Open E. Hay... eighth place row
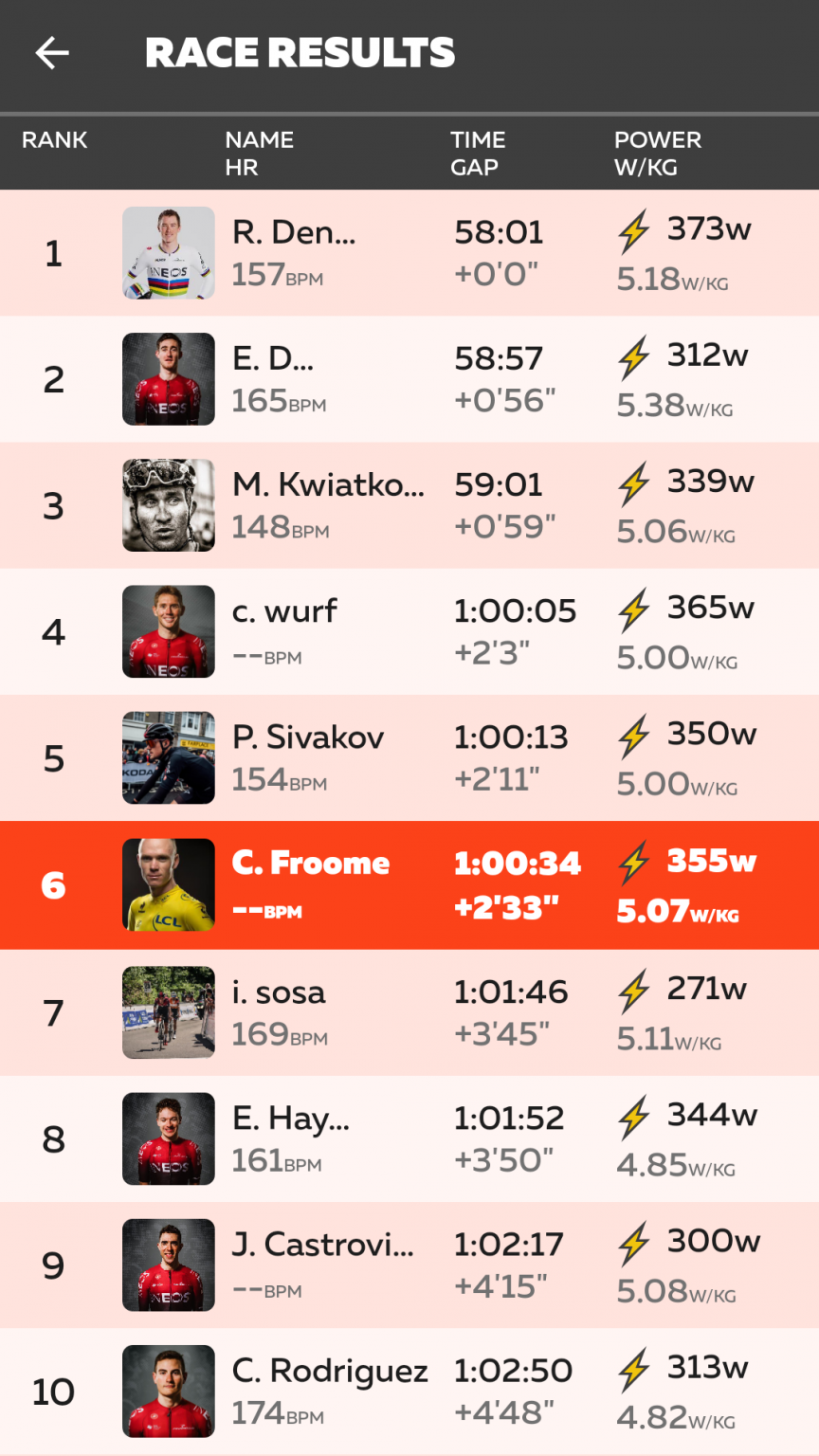This screenshot has height=1456, width=819. [x=409, y=1138]
